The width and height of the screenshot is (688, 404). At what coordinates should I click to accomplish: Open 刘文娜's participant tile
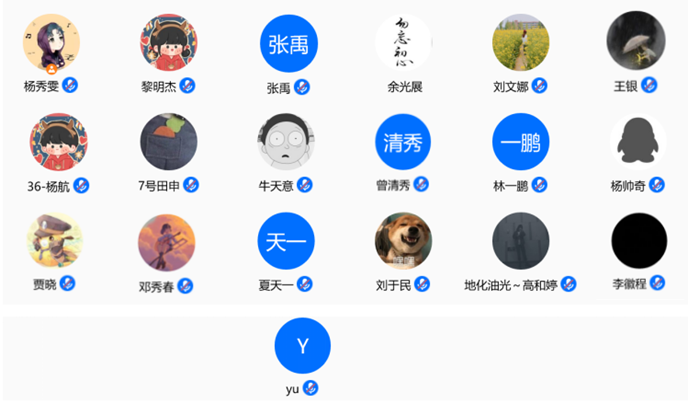click(x=521, y=43)
